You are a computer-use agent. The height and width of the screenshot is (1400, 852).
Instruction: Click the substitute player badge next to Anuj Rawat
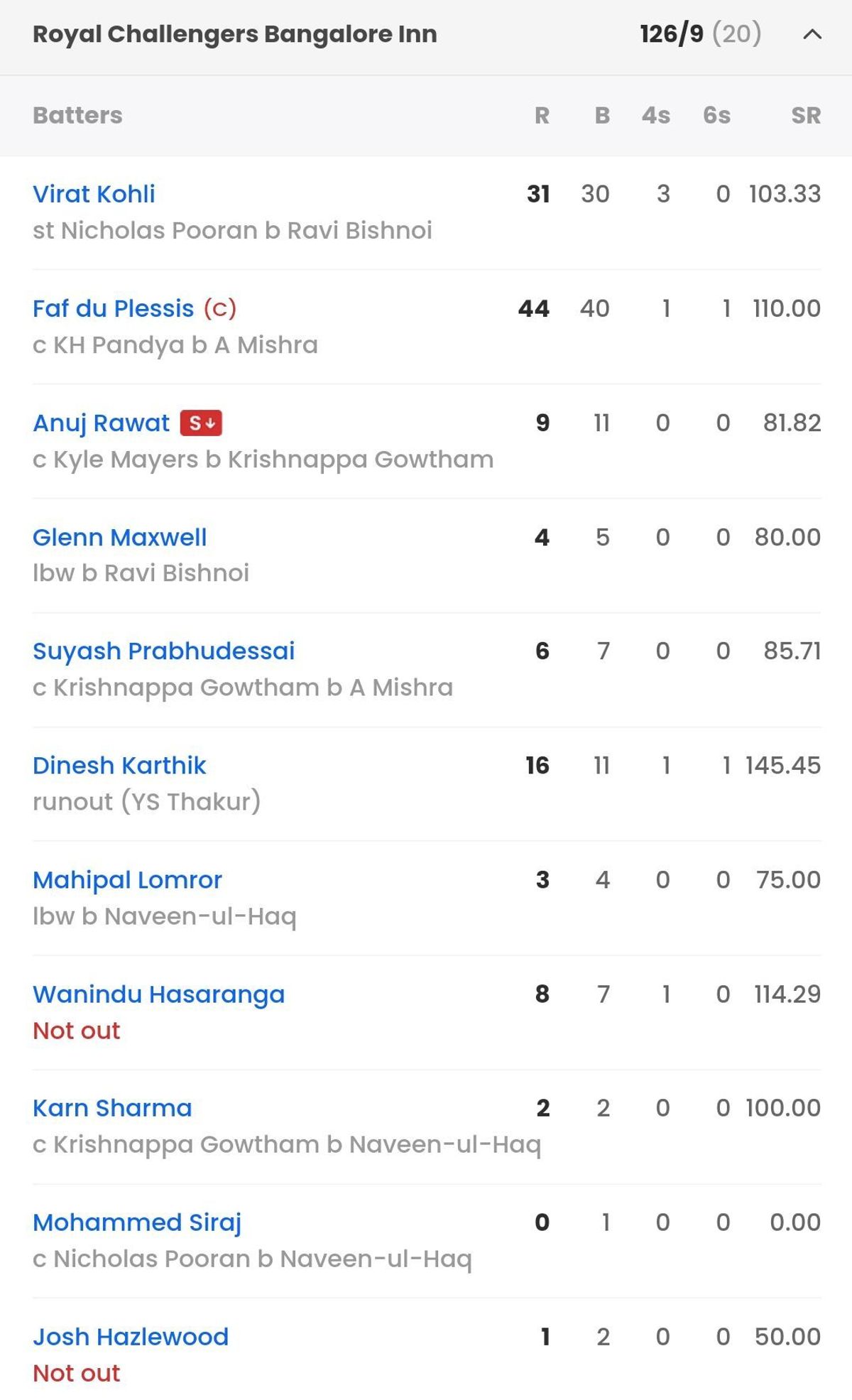202,423
